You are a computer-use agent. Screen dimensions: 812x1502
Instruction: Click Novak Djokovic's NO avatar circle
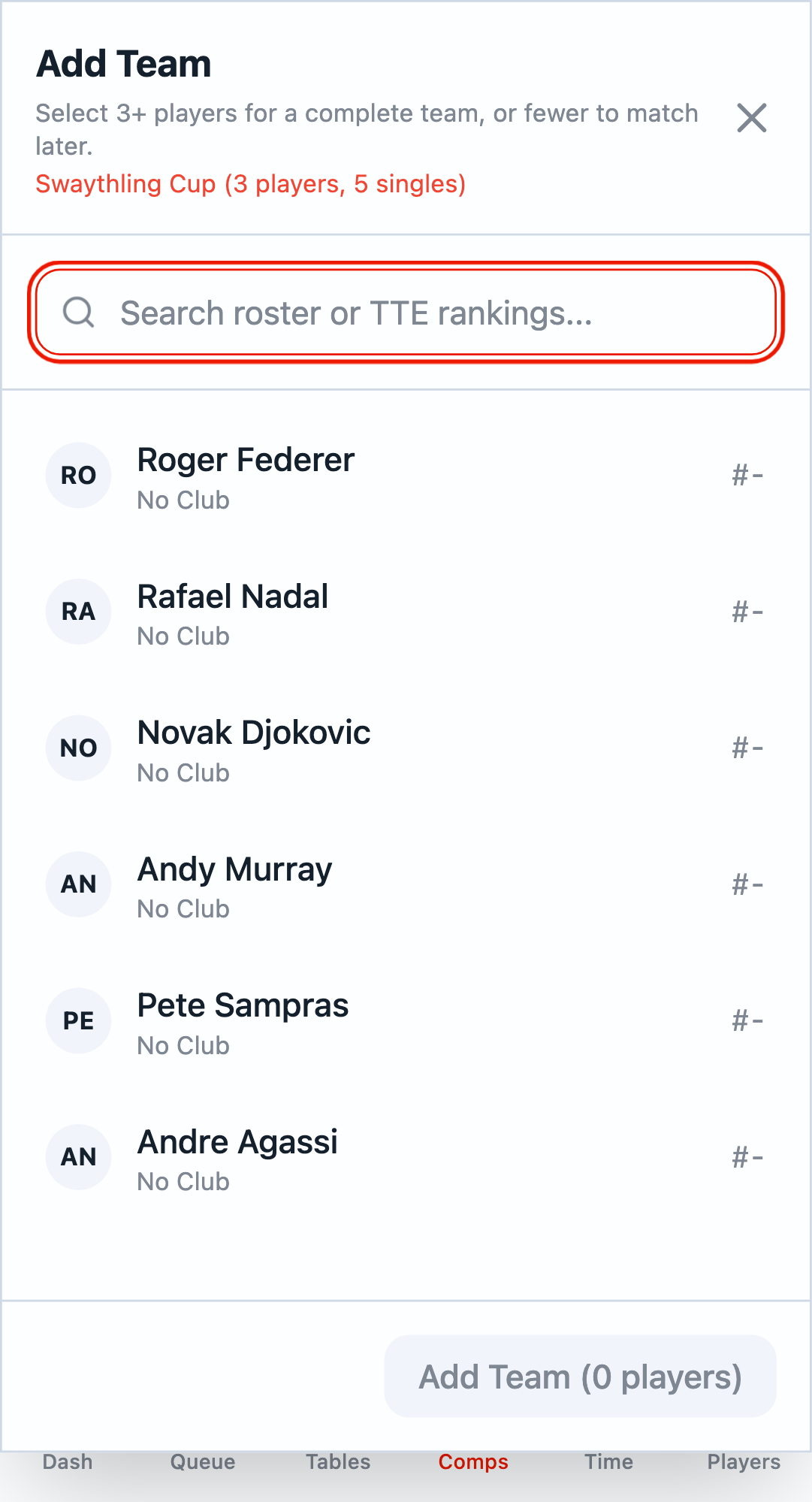[x=78, y=748]
